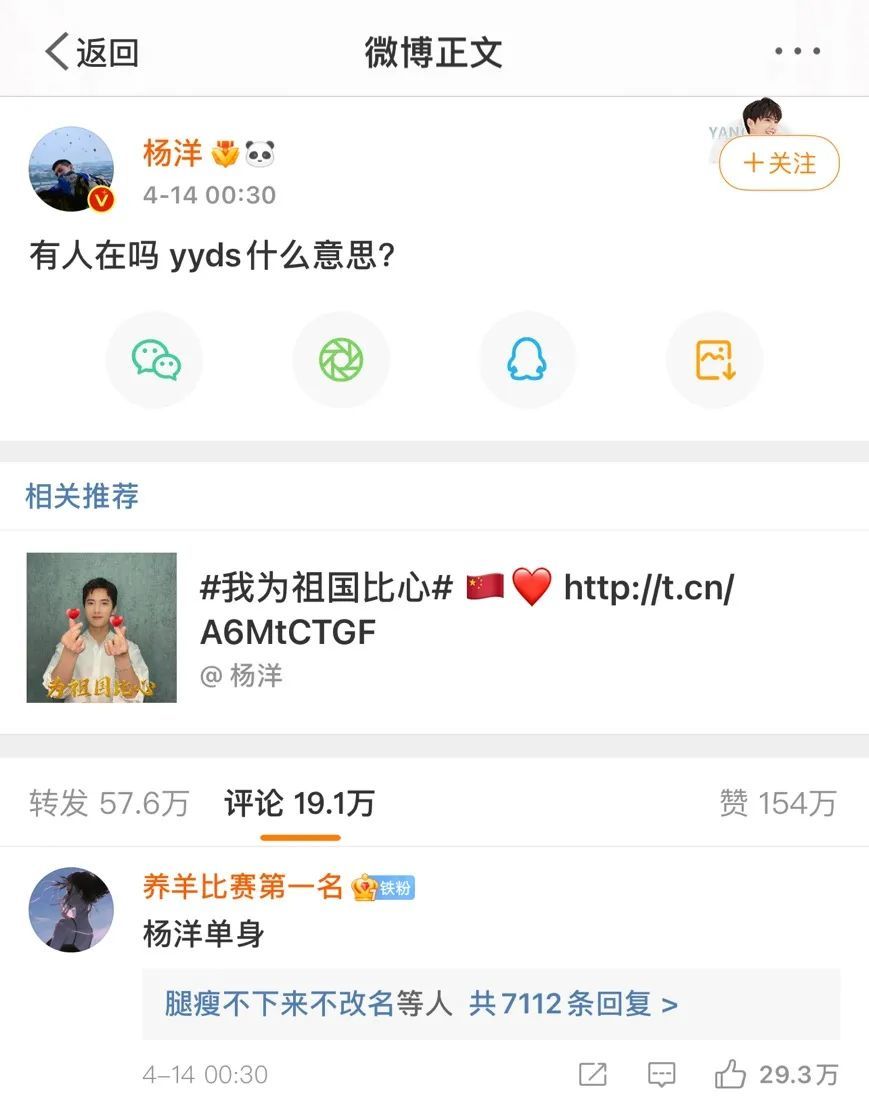The width and height of the screenshot is (869, 1101).
Task: Open the three-dot more options menu
Action: [797, 50]
